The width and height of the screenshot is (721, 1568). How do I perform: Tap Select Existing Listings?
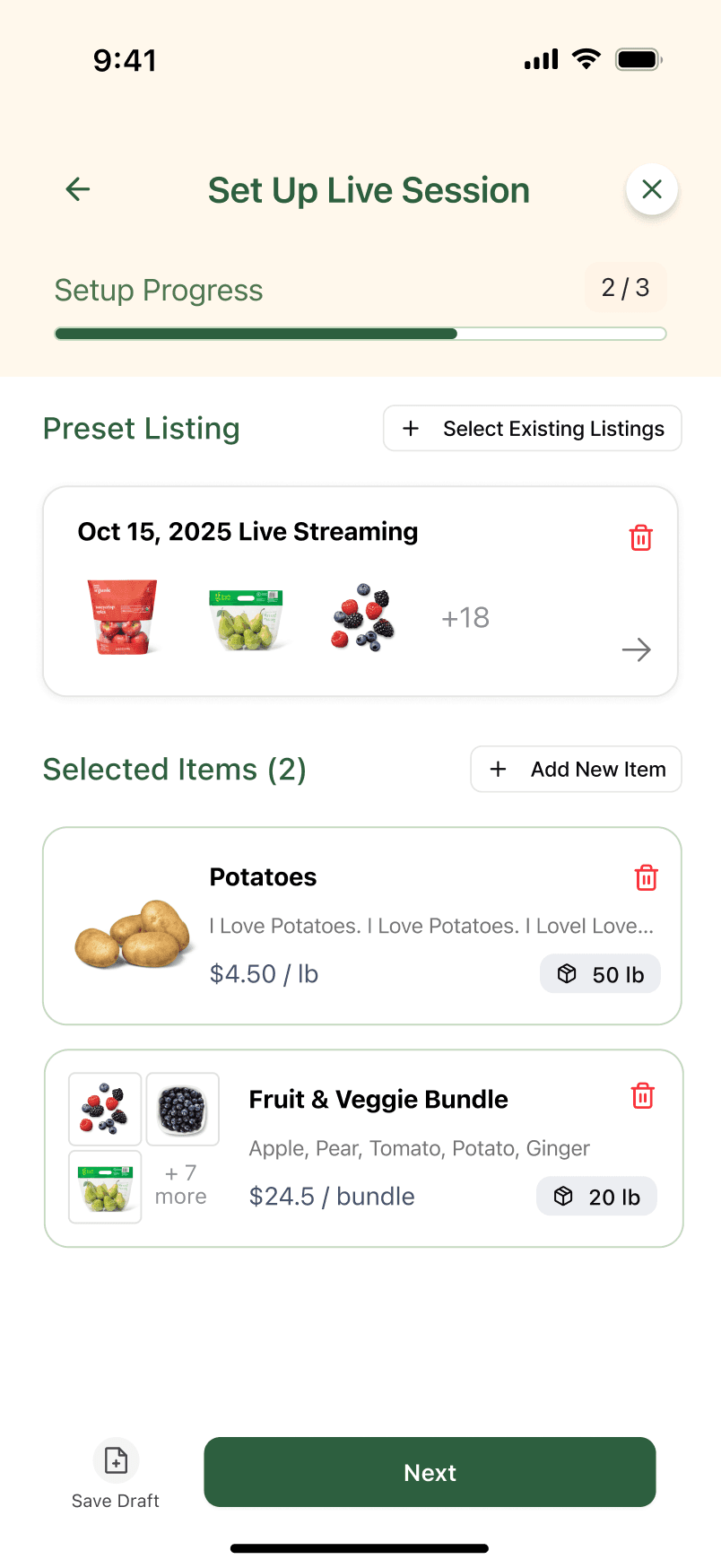click(533, 429)
